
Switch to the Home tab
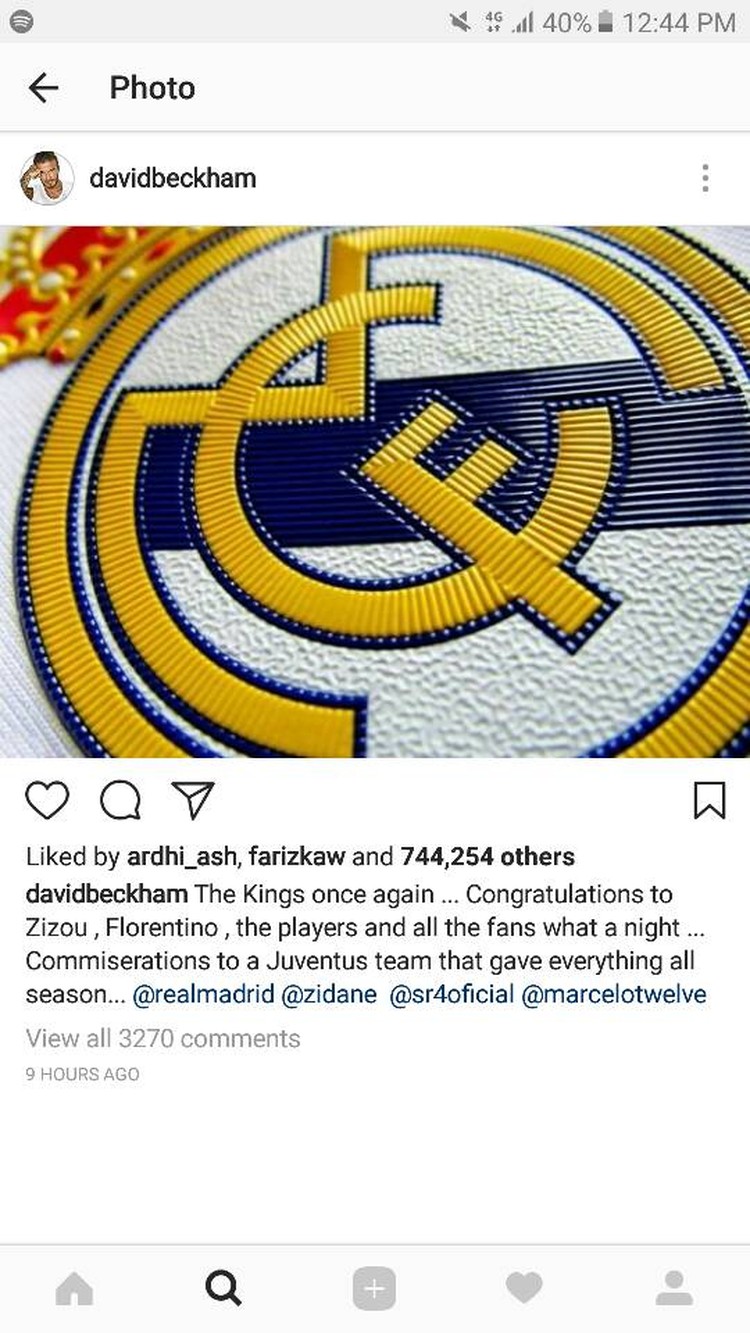75,1288
